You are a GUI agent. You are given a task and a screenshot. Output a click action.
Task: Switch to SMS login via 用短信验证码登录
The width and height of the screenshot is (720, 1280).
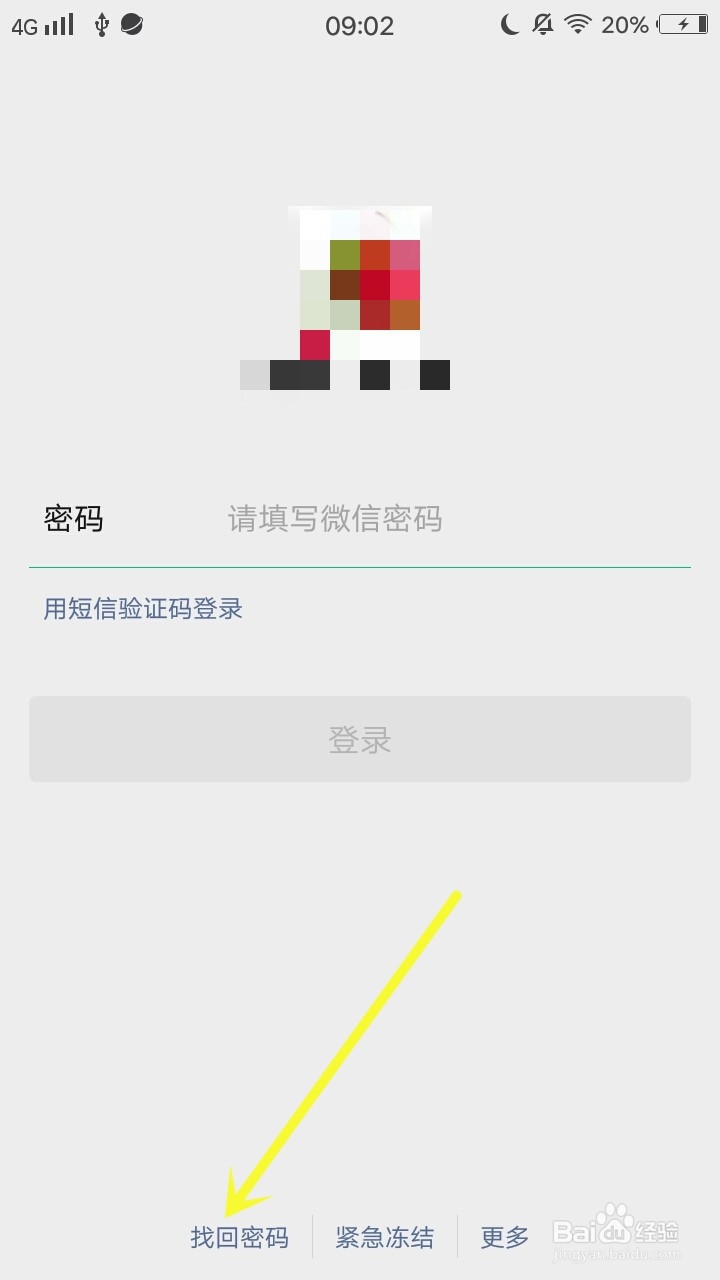coord(140,609)
